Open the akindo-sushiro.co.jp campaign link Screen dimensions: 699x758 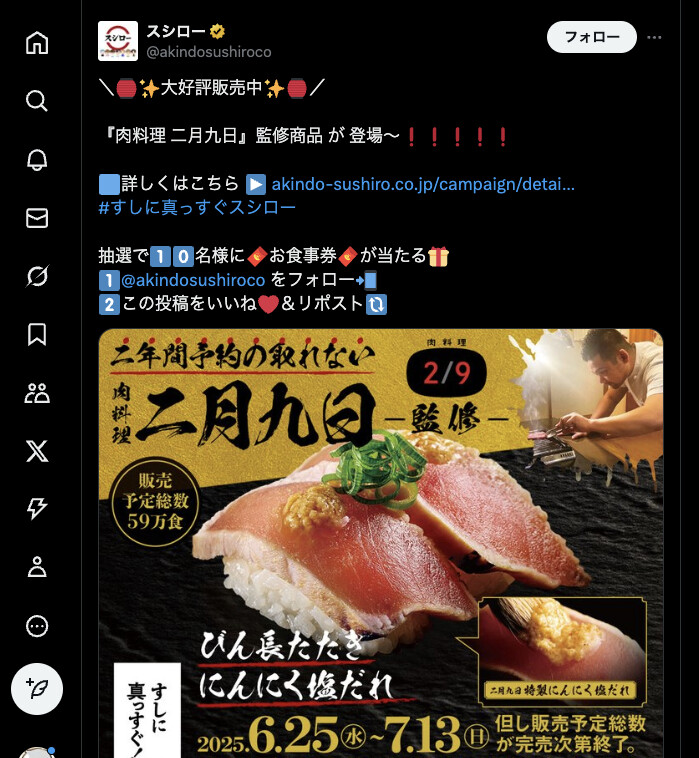422,184
